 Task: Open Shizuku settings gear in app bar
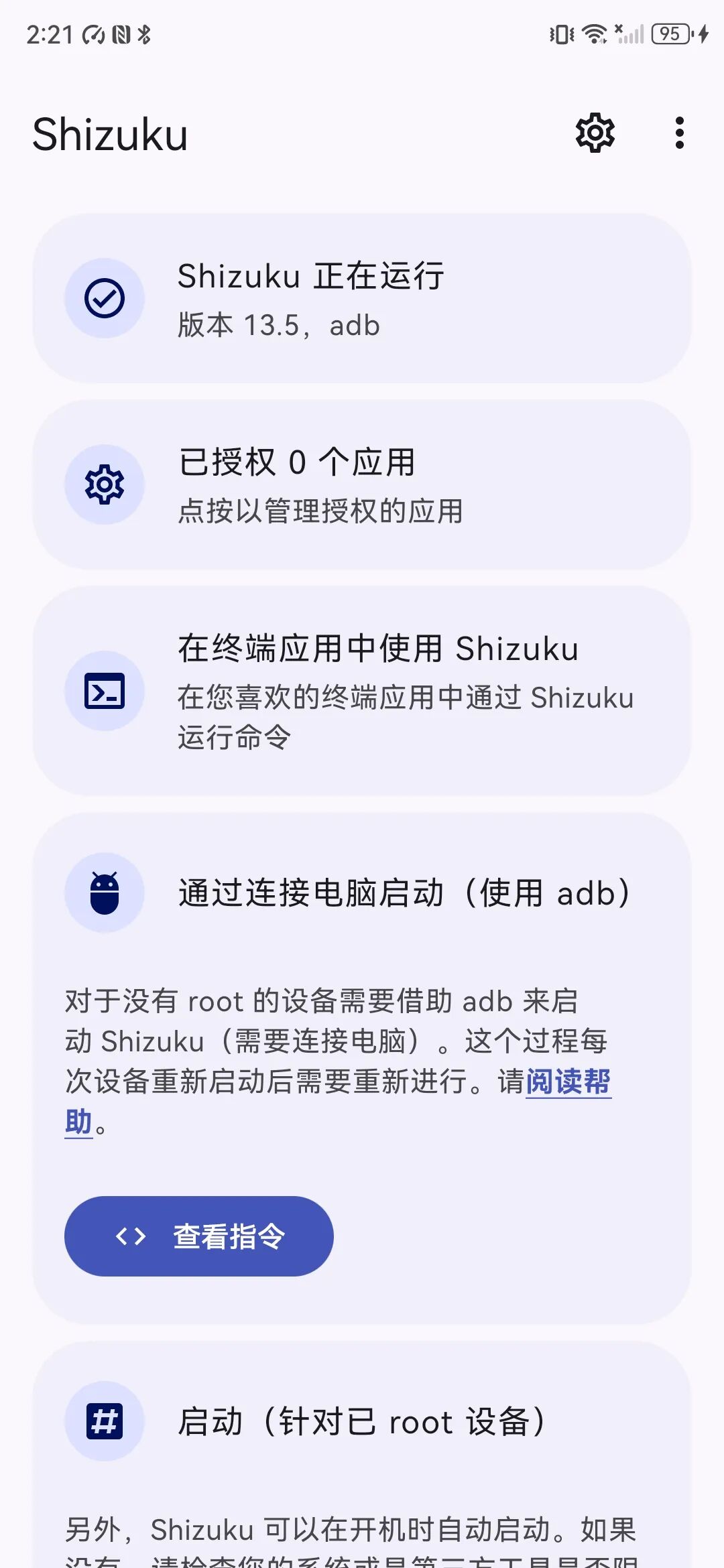[595, 133]
